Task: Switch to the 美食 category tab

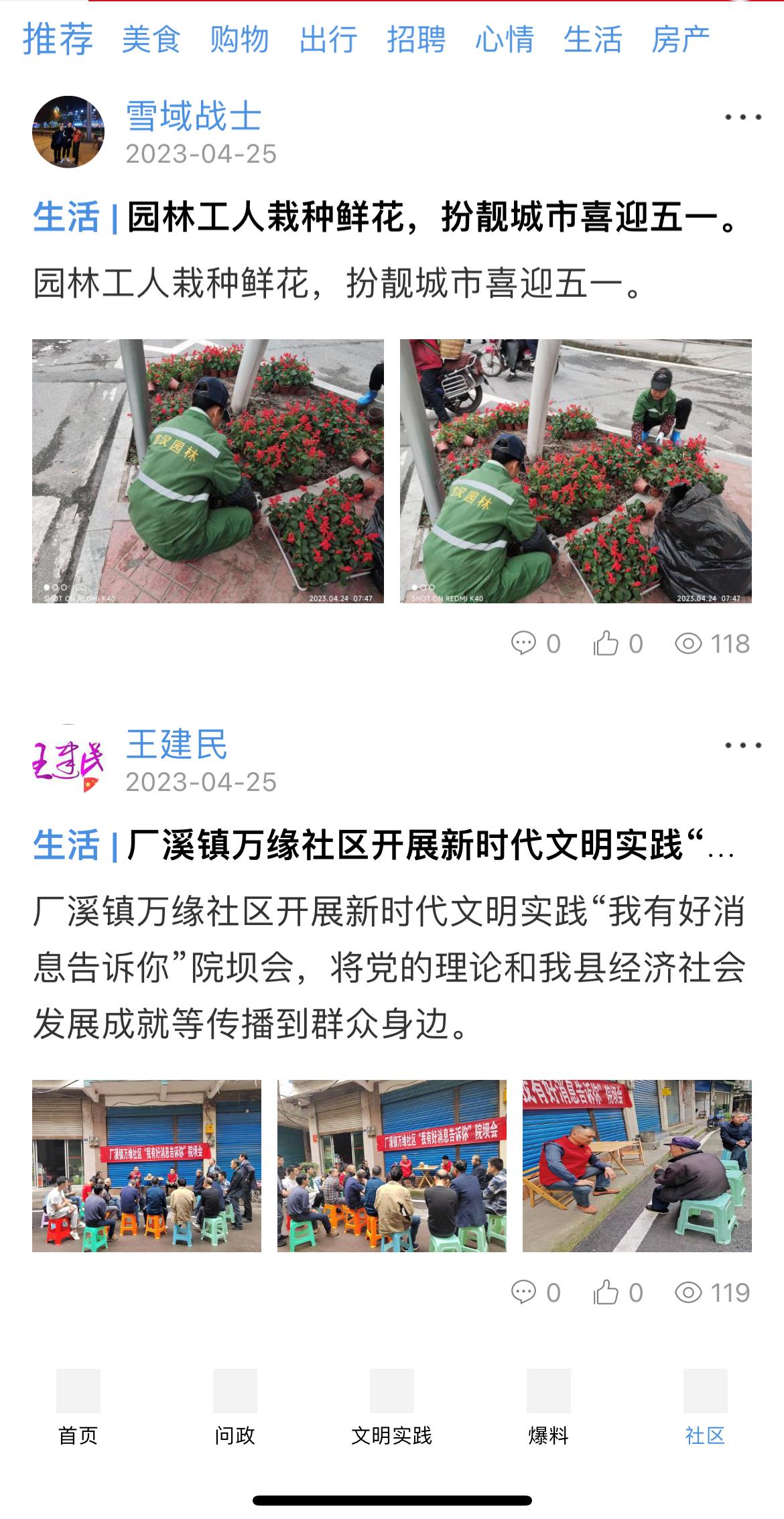Action: [x=151, y=40]
